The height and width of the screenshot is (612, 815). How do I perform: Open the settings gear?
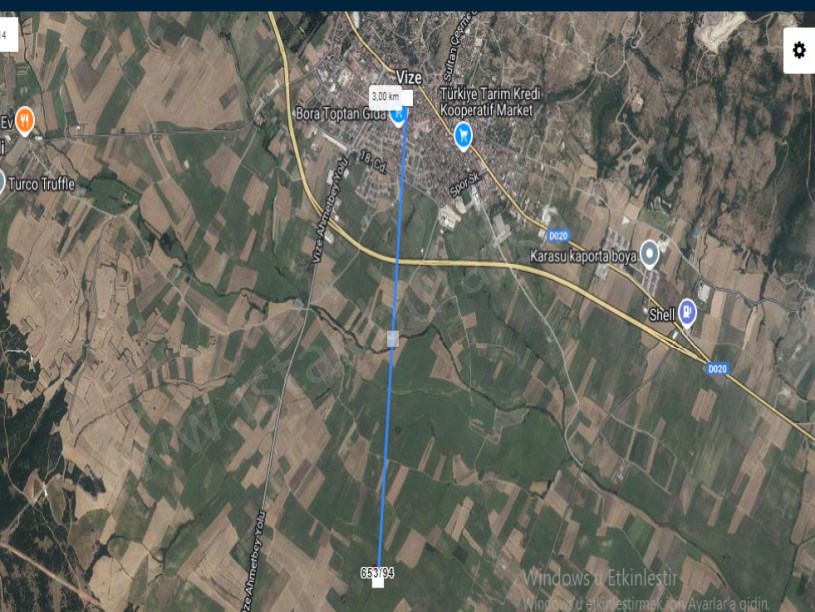coord(798,50)
